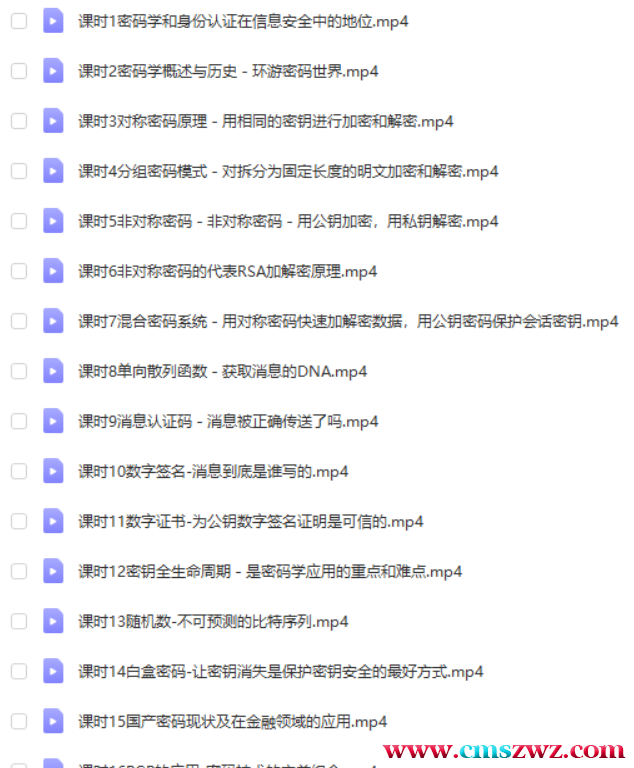
Task: Tick the checkbox beside 课时4分组密码模式
Action: pos(19,171)
